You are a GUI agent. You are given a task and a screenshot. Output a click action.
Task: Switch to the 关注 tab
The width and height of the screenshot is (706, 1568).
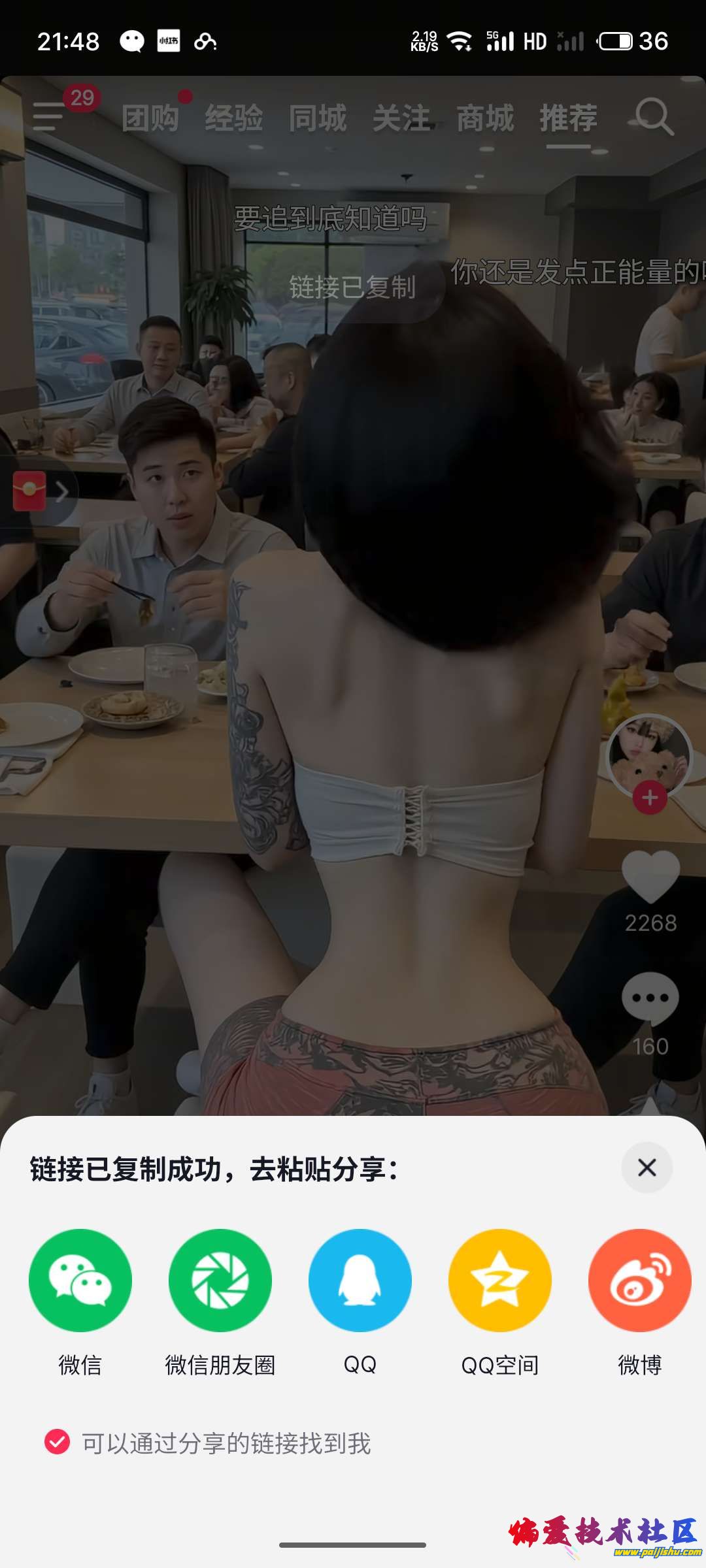[x=401, y=118]
